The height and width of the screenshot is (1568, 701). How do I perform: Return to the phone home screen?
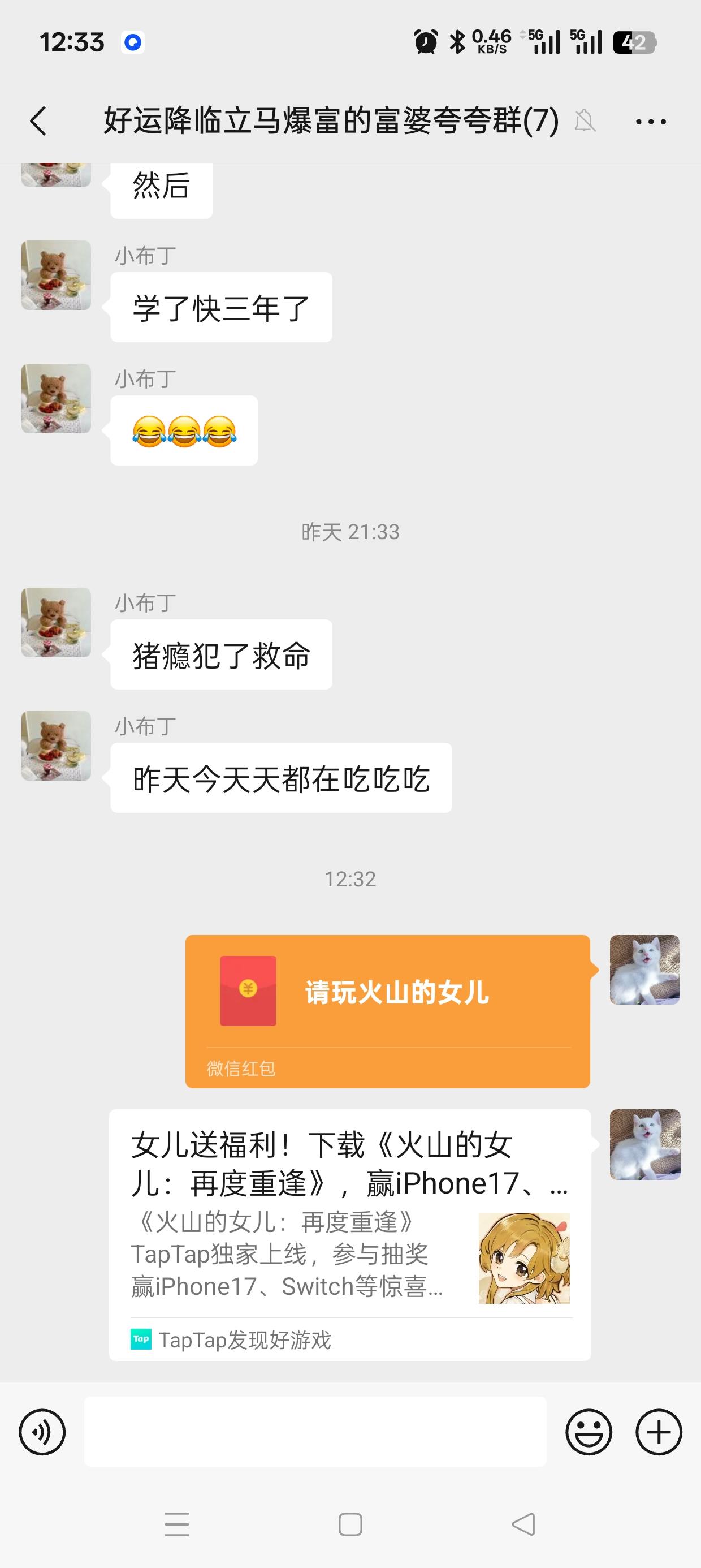pos(350,1525)
